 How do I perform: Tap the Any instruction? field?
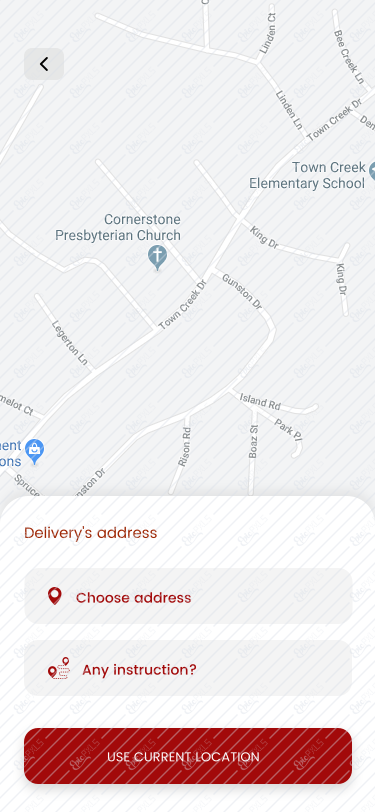tap(188, 669)
